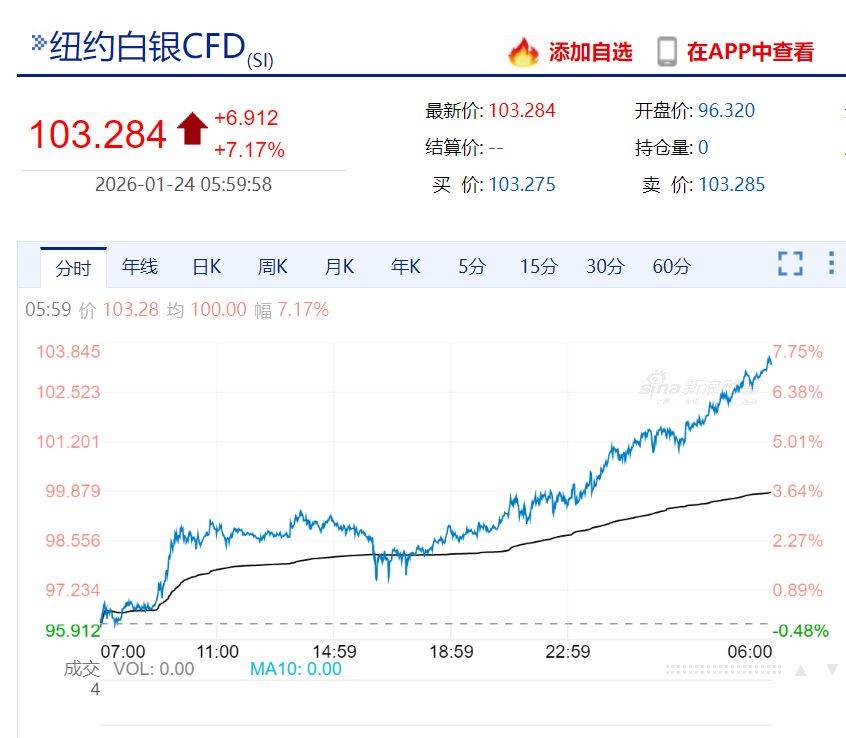Screen dimensions: 846x738
Task: Select the 周K chart tab
Action: [272, 266]
